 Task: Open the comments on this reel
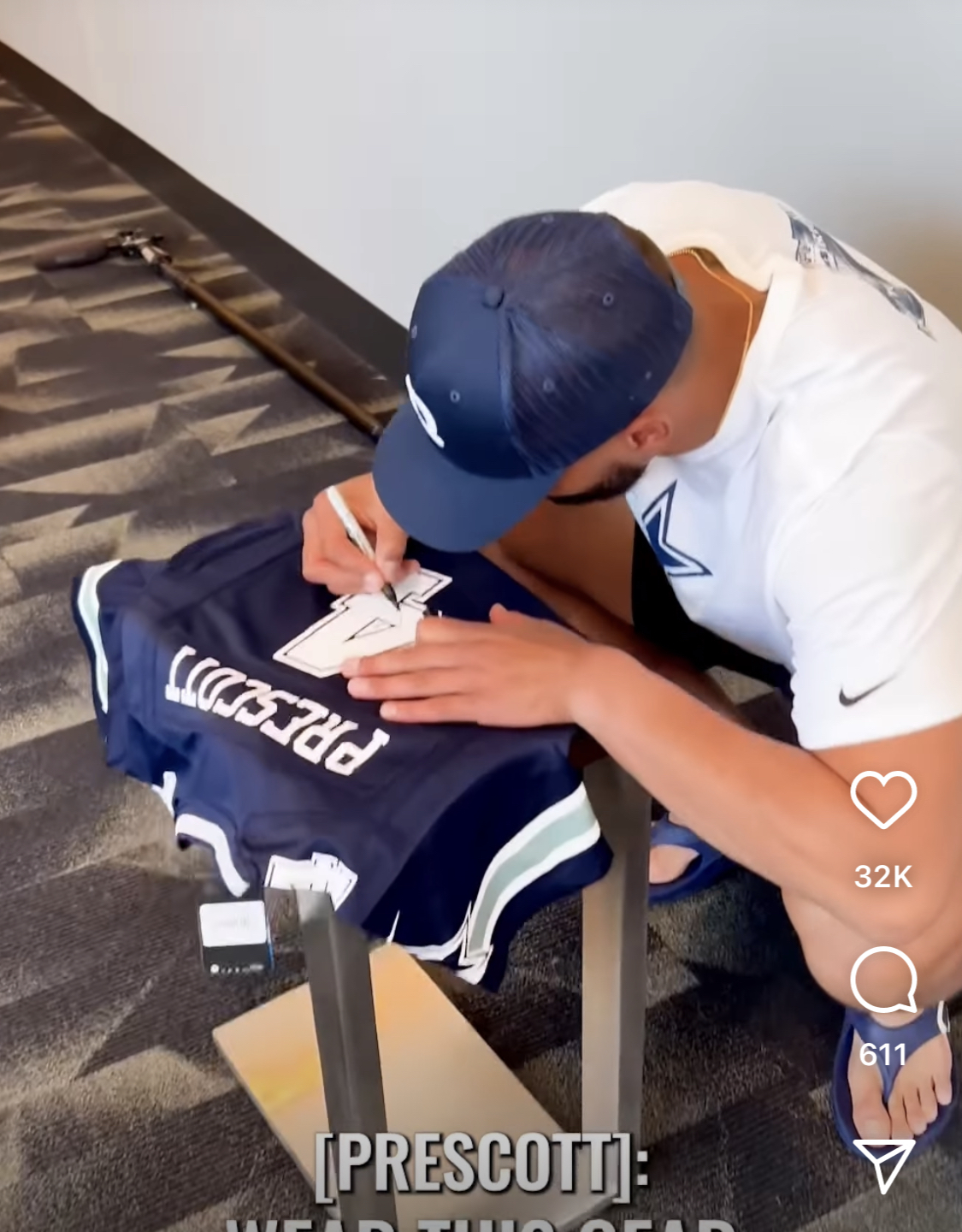coord(883,980)
